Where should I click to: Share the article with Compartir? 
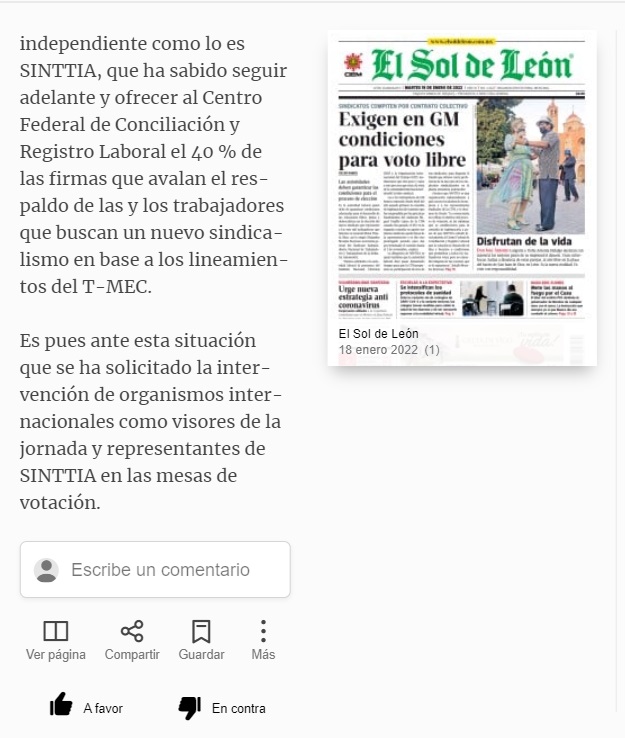[132, 640]
